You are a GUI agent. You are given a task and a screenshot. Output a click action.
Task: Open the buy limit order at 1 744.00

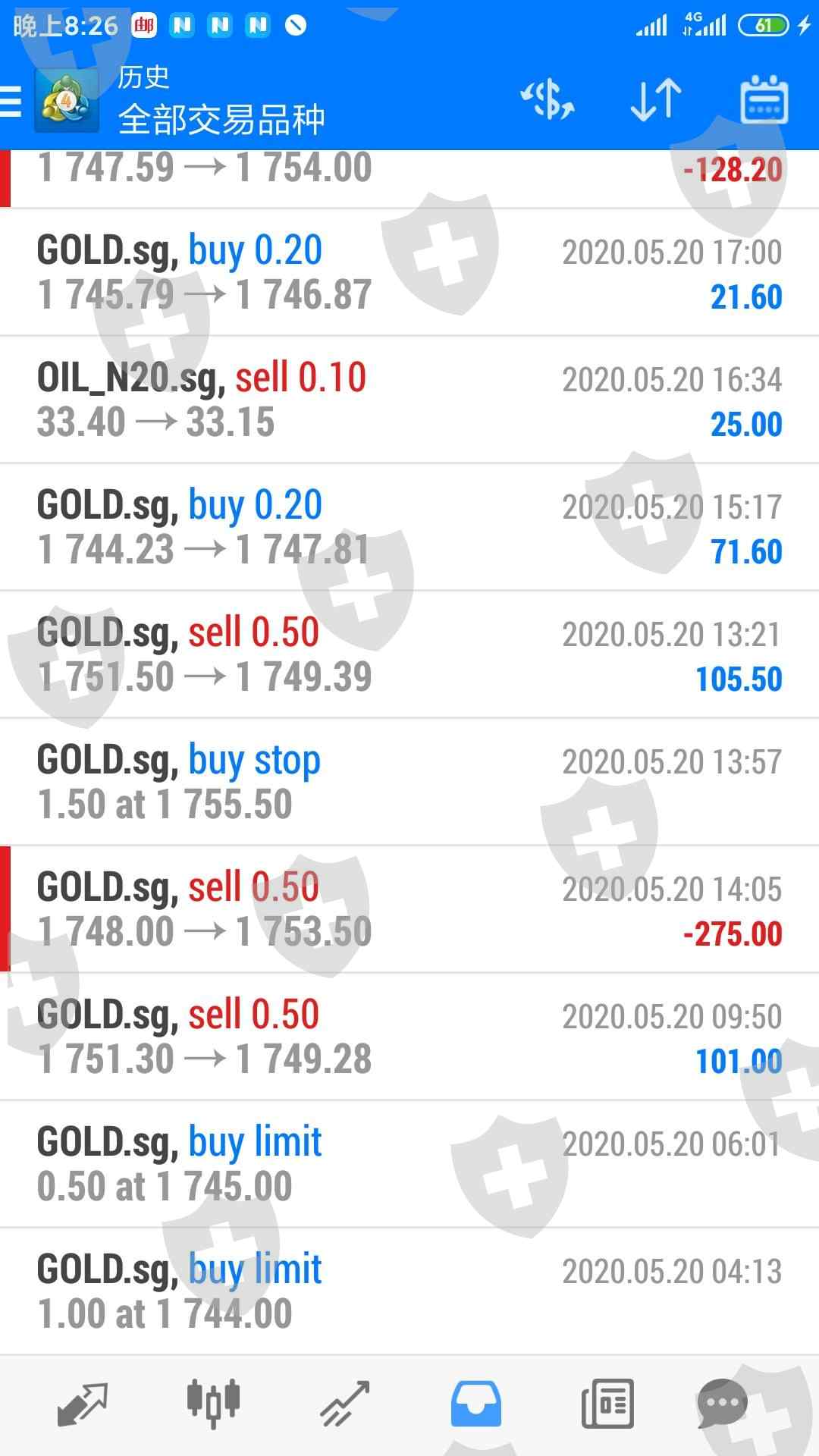click(x=409, y=1291)
